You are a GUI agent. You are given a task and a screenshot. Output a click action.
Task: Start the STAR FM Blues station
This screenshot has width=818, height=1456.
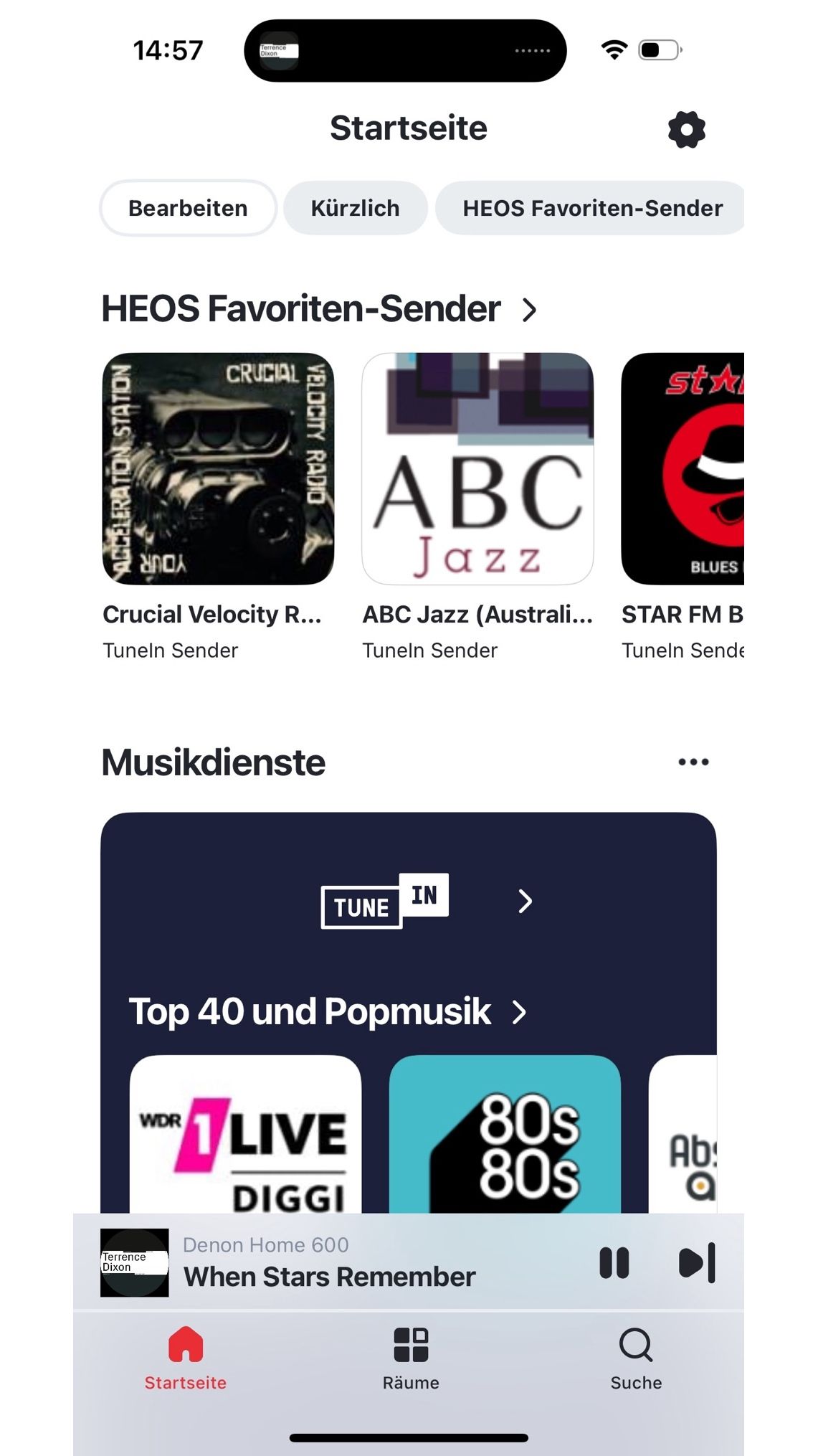(x=683, y=469)
